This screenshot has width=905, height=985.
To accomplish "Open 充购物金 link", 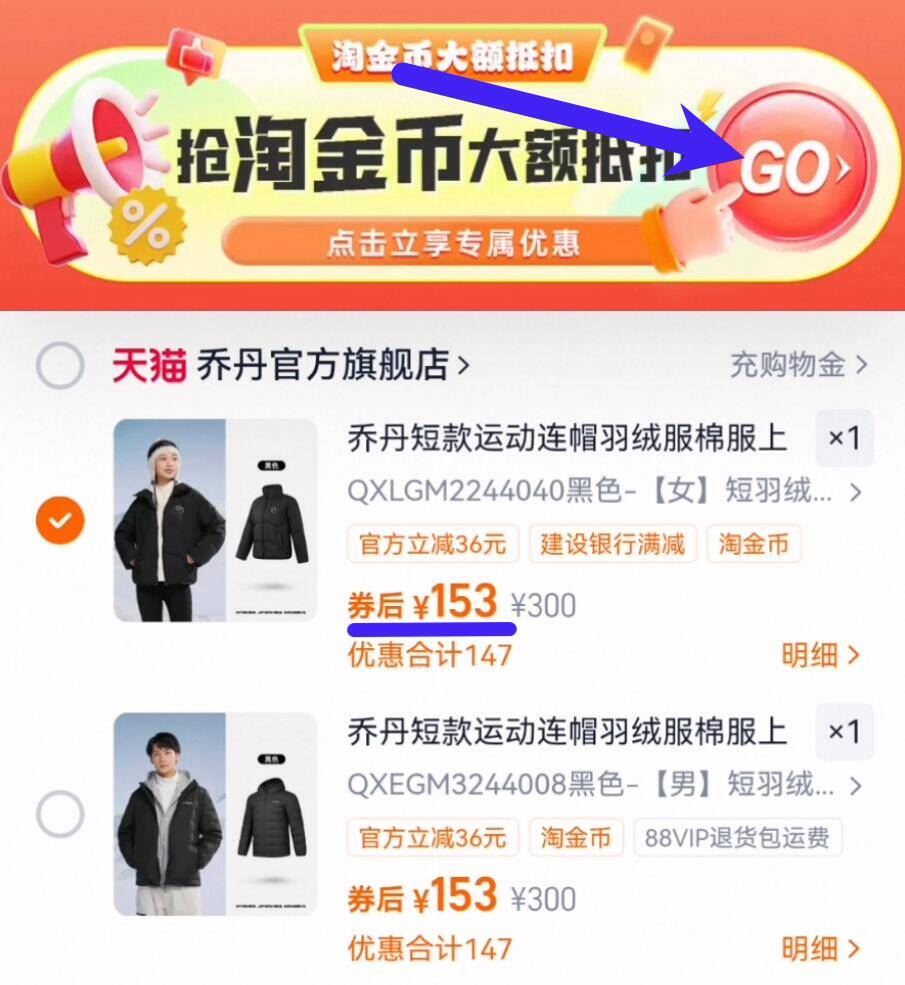I will (x=798, y=365).
